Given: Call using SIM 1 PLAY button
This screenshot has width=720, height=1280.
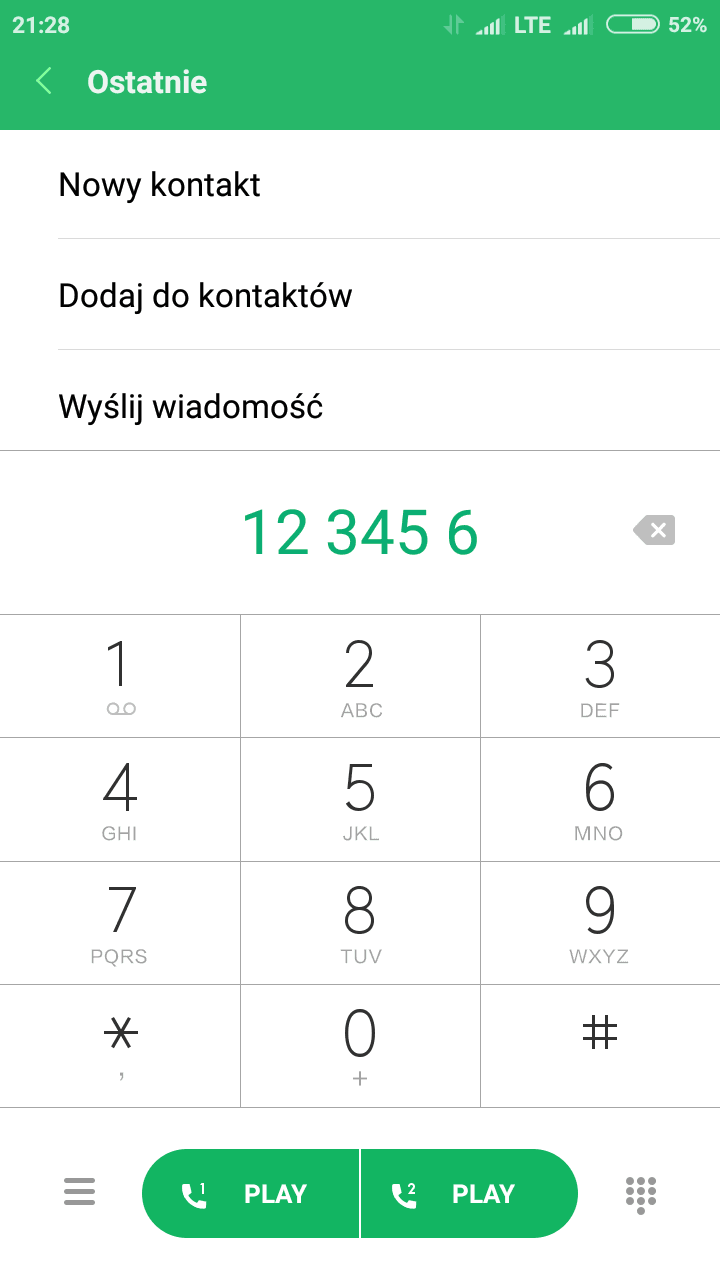Looking at the screenshot, I should (x=250, y=1194).
